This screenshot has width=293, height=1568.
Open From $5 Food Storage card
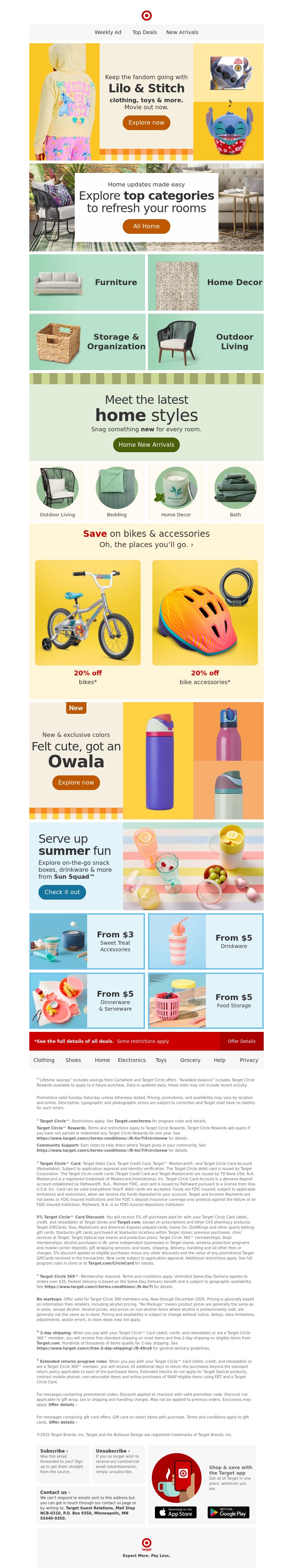pyautogui.click(x=205, y=1000)
